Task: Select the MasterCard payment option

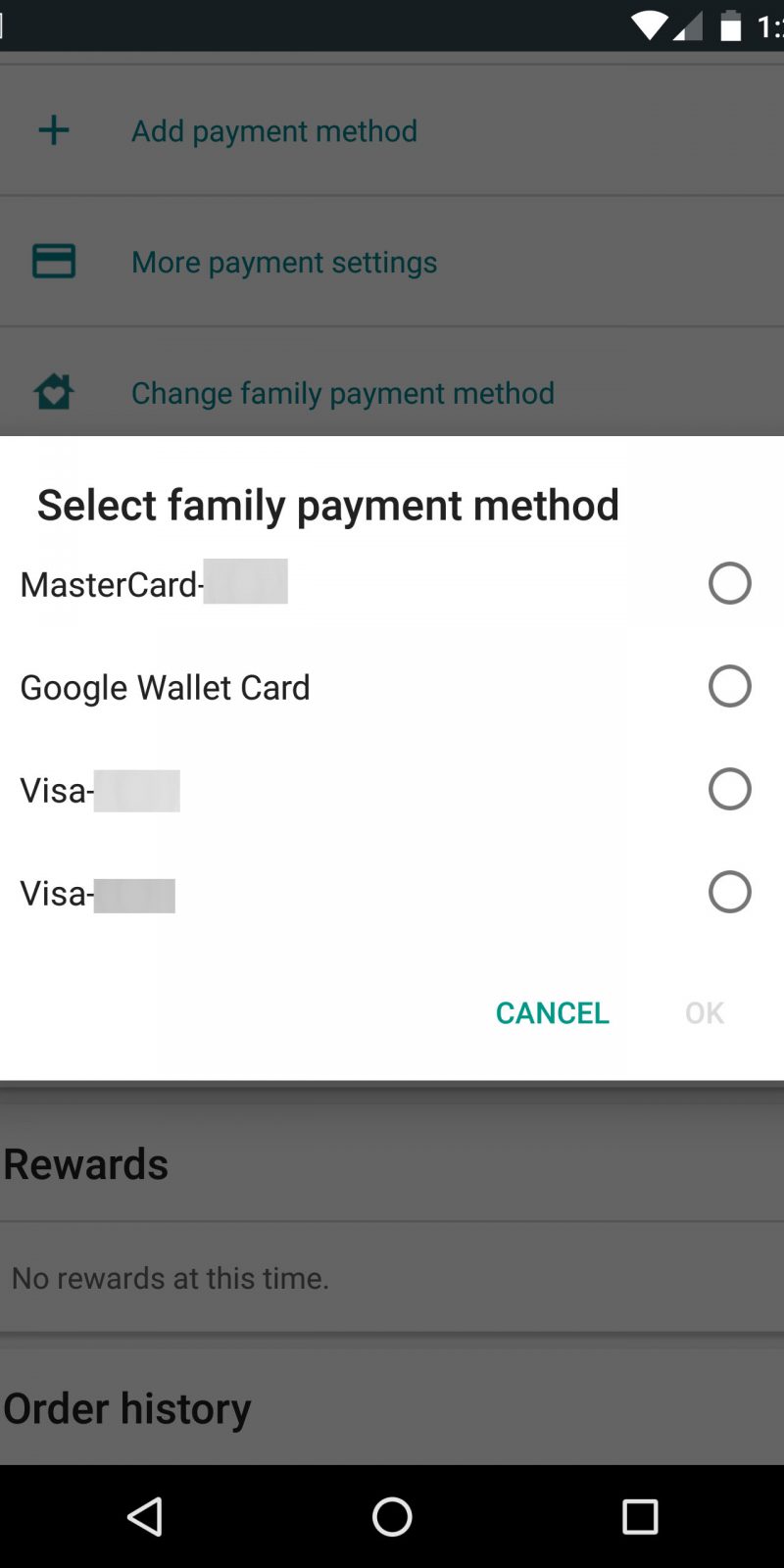Action: point(729,583)
